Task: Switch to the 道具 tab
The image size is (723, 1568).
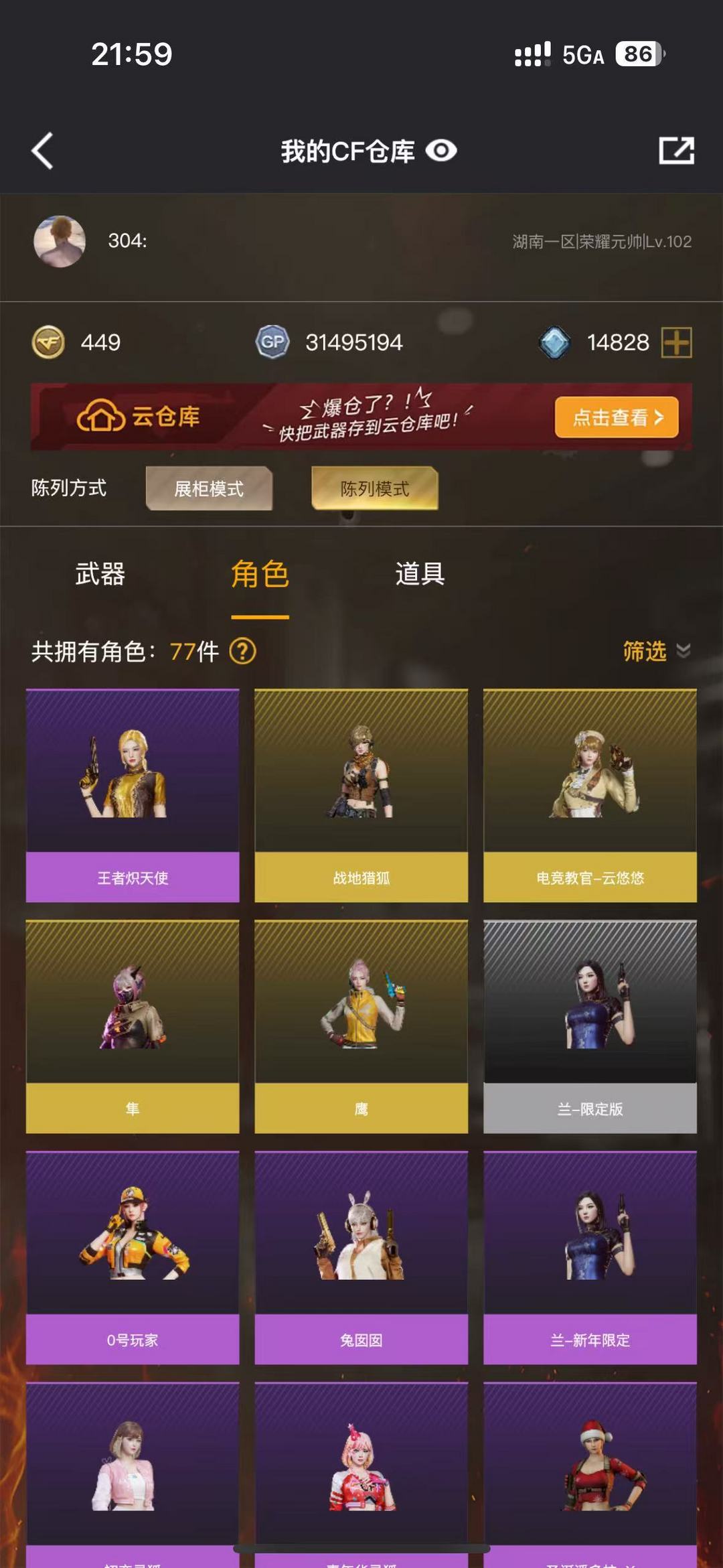Action: click(x=420, y=574)
